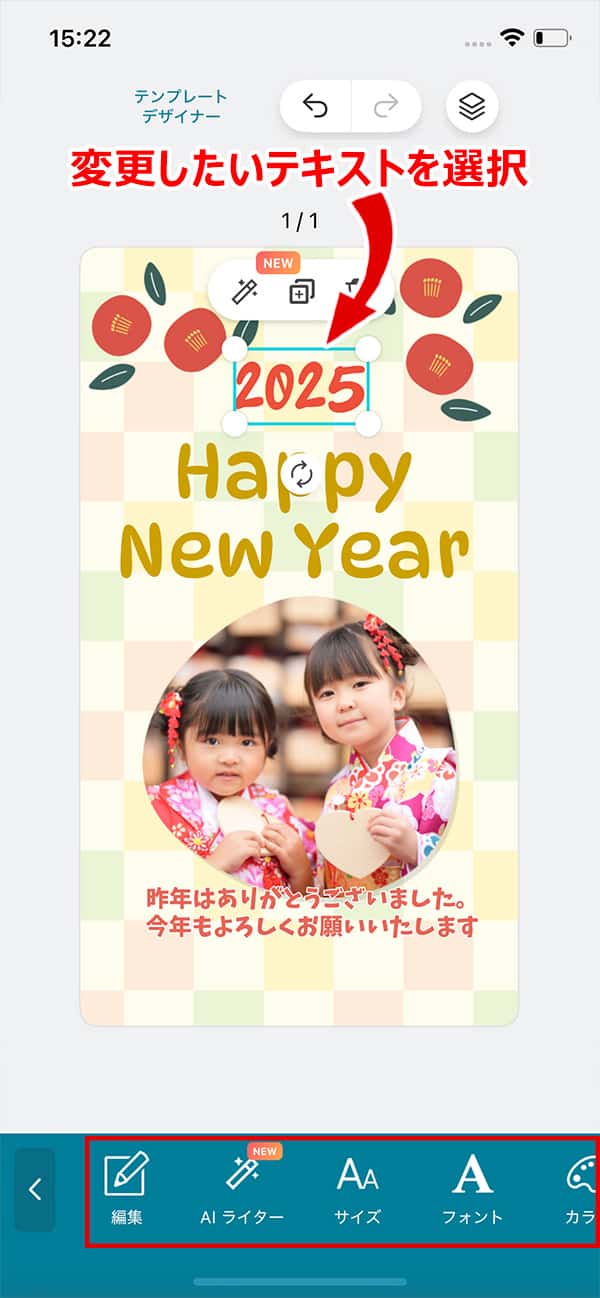Viewport: 600px width, 1298px height.
Task: Open 編集 to edit text
Action: point(127,1188)
